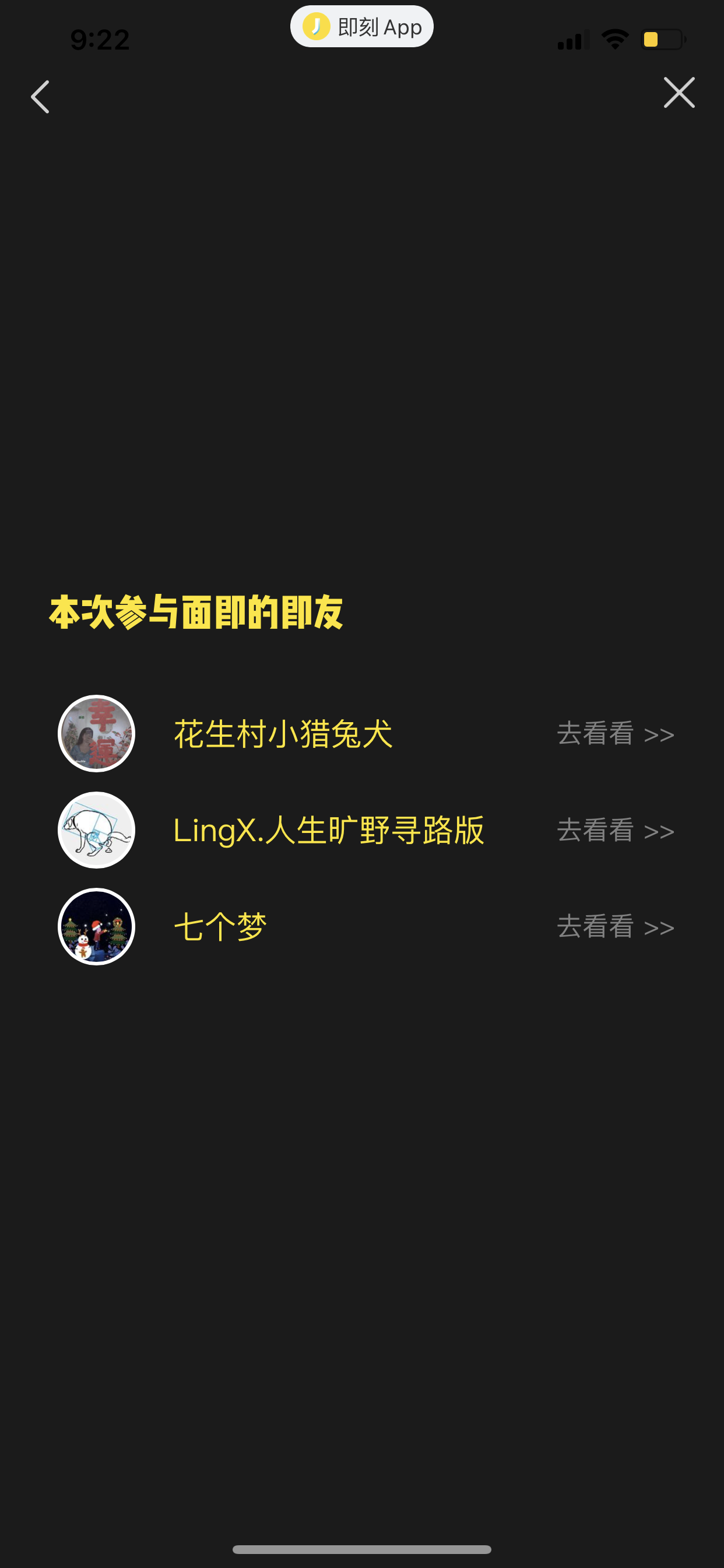Close the page with the X
The image size is (724, 1568).
coord(679,93)
